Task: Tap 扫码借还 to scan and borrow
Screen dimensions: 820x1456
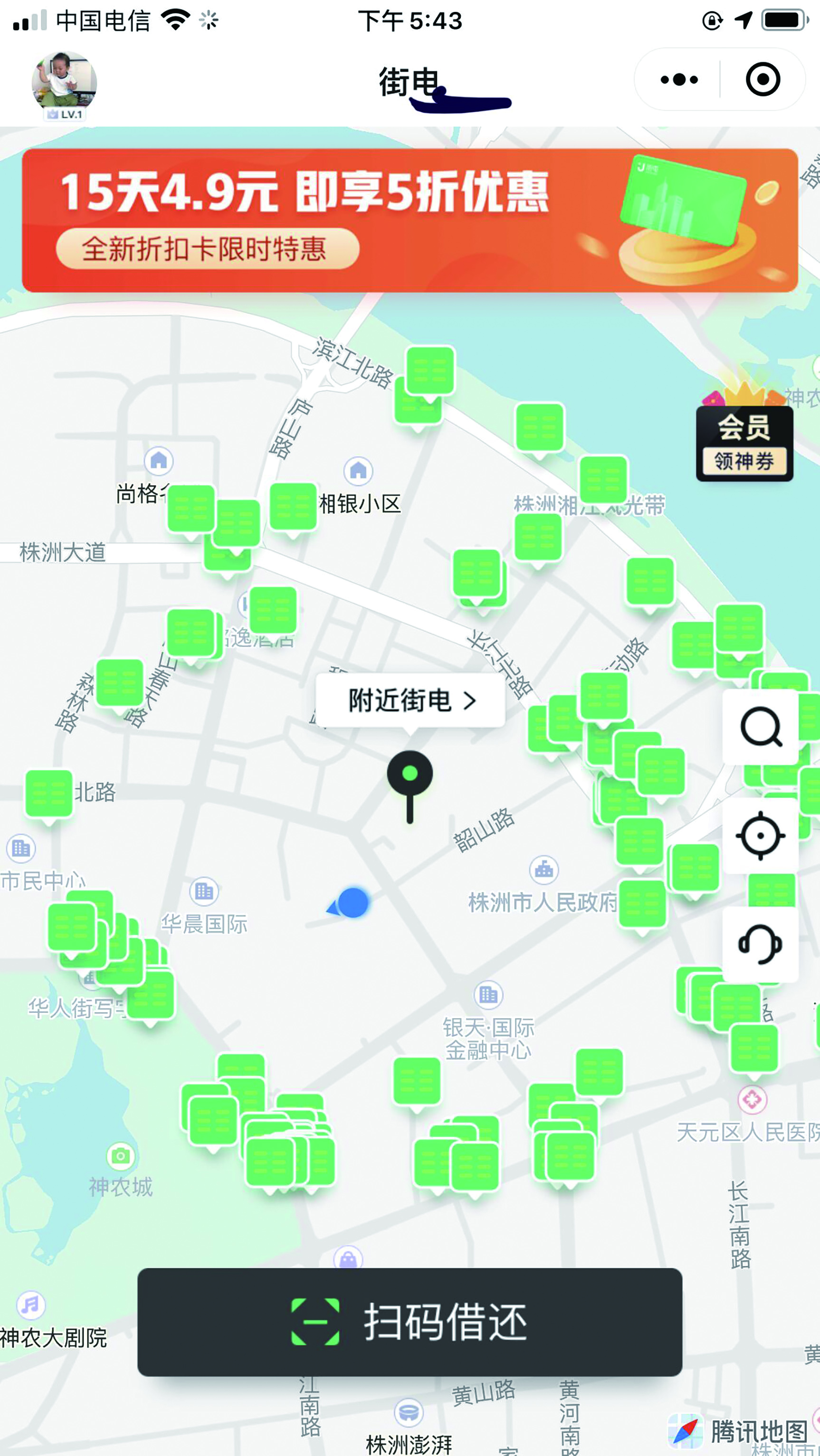Action: tap(410, 1322)
